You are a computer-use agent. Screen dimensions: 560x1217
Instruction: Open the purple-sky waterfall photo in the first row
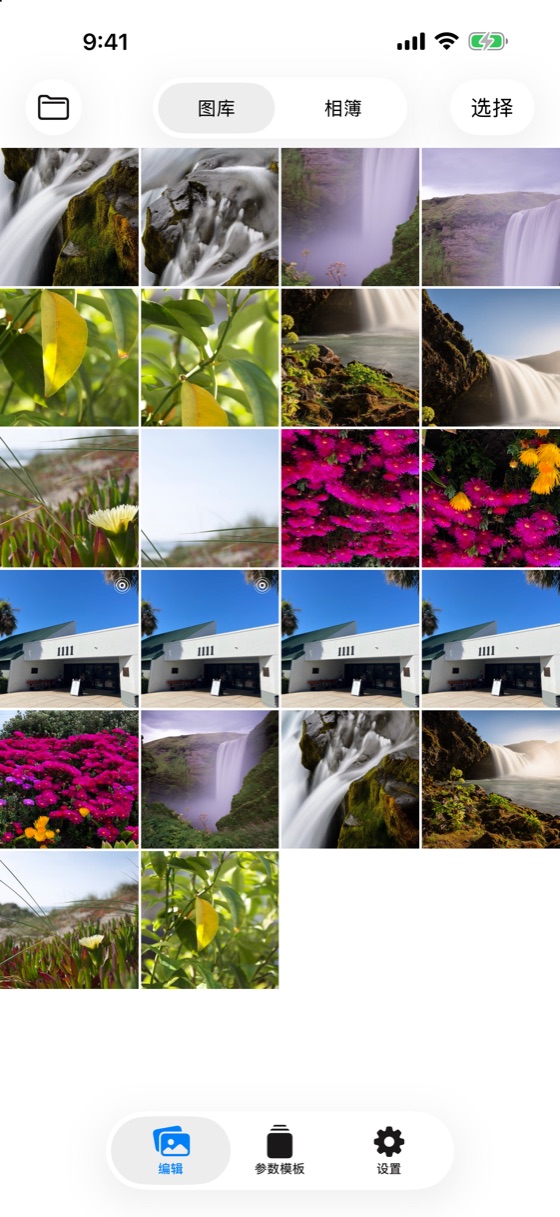[x=491, y=217]
